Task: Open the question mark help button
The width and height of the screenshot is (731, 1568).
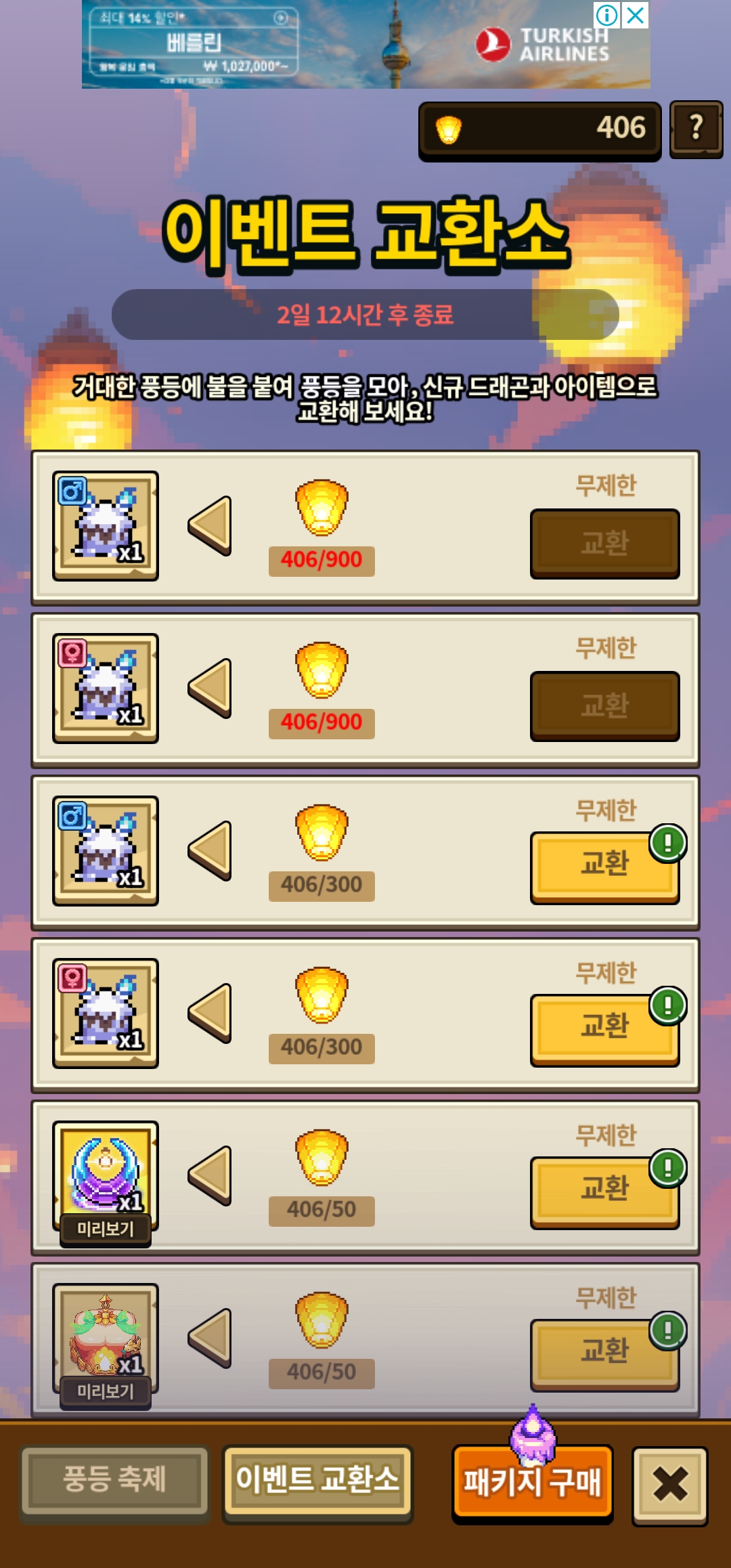Action: pos(696,129)
